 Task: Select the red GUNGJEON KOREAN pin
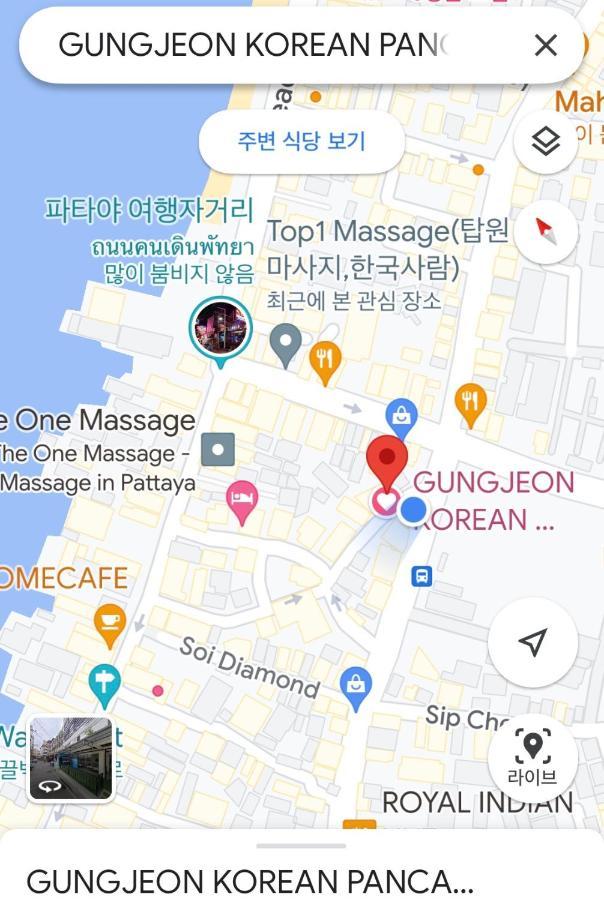(x=387, y=463)
